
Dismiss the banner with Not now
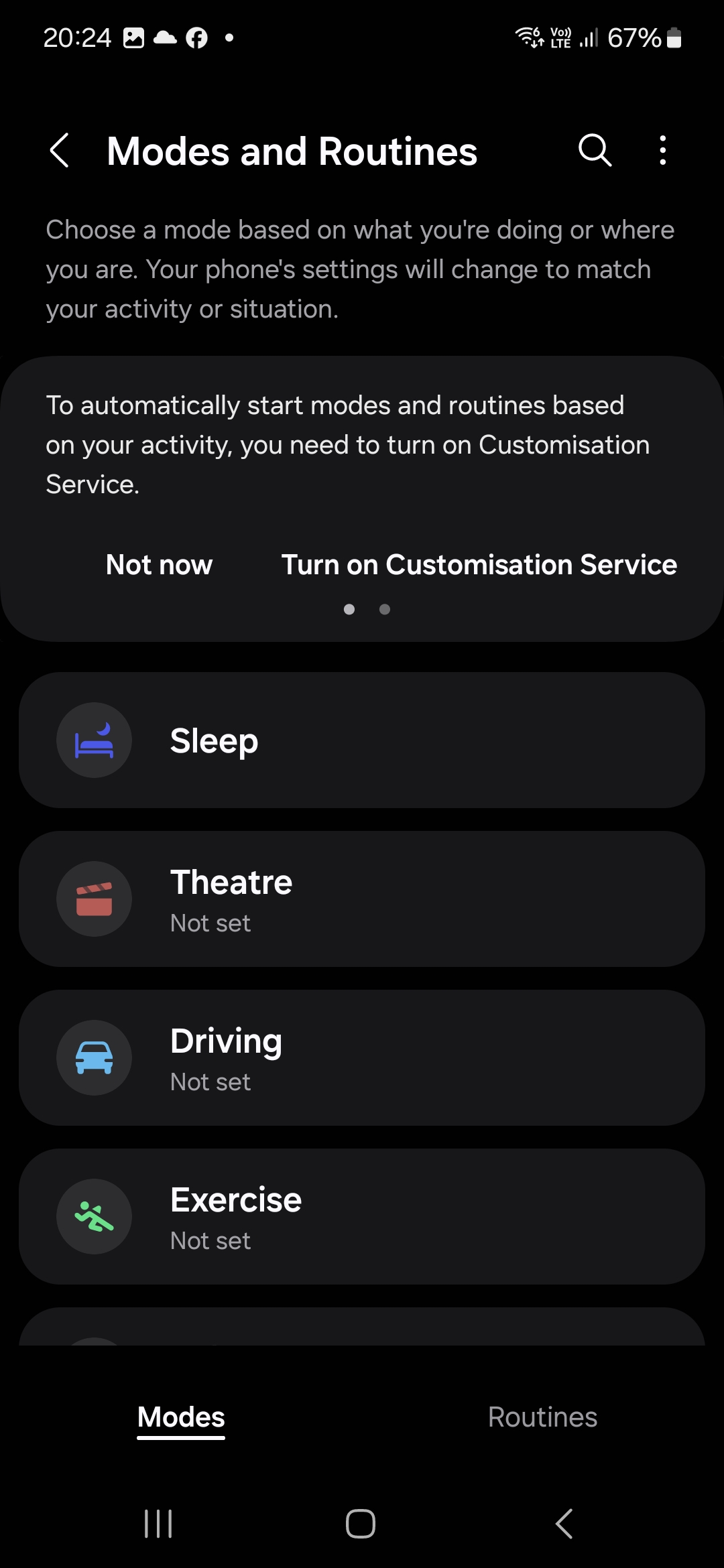click(x=159, y=565)
